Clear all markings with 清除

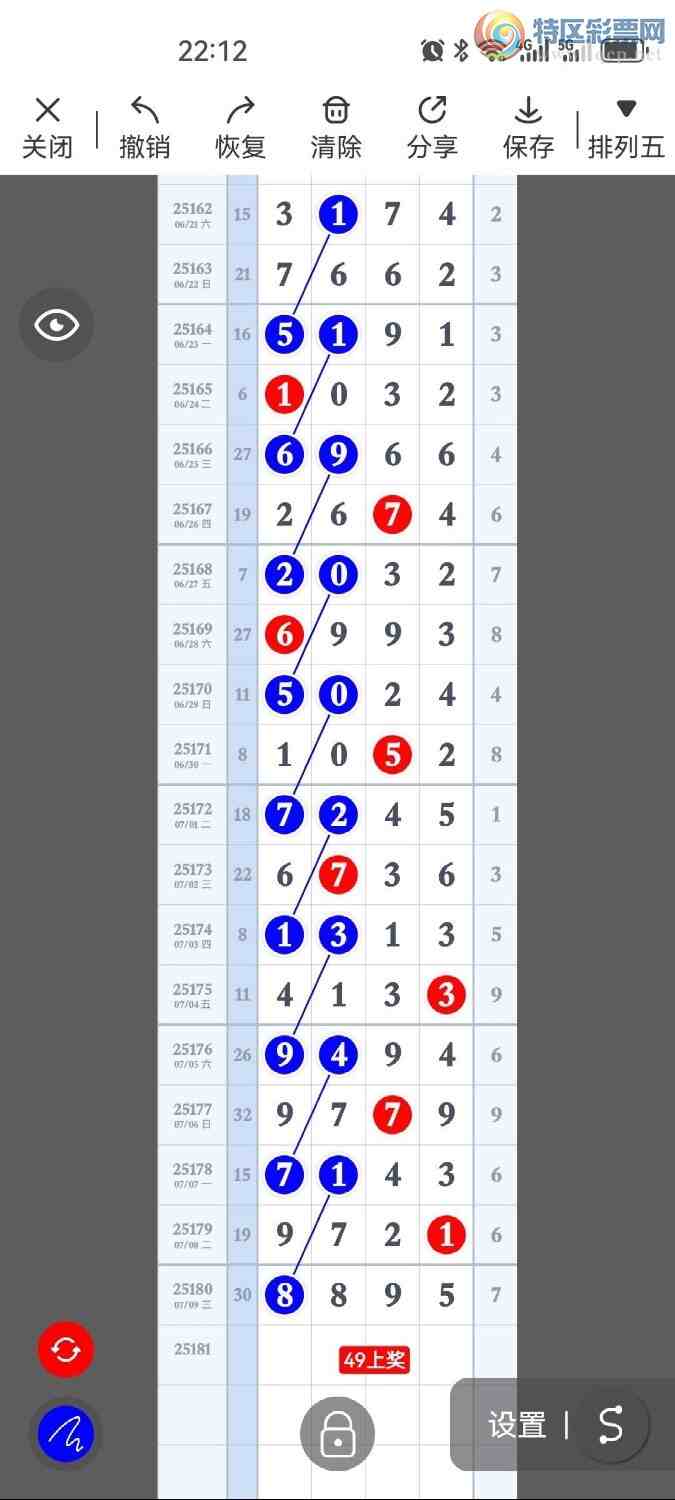pyautogui.click(x=336, y=128)
